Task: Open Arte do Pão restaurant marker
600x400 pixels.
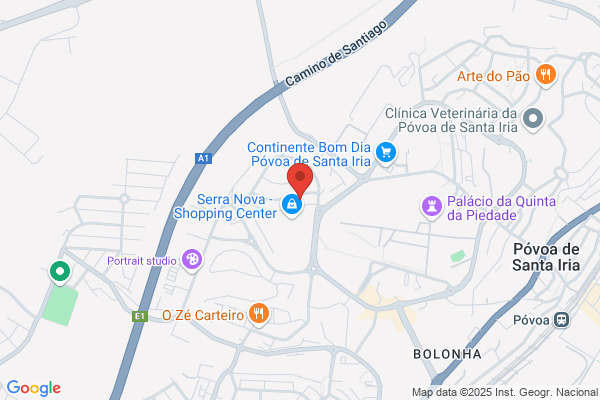Action: pos(546,75)
